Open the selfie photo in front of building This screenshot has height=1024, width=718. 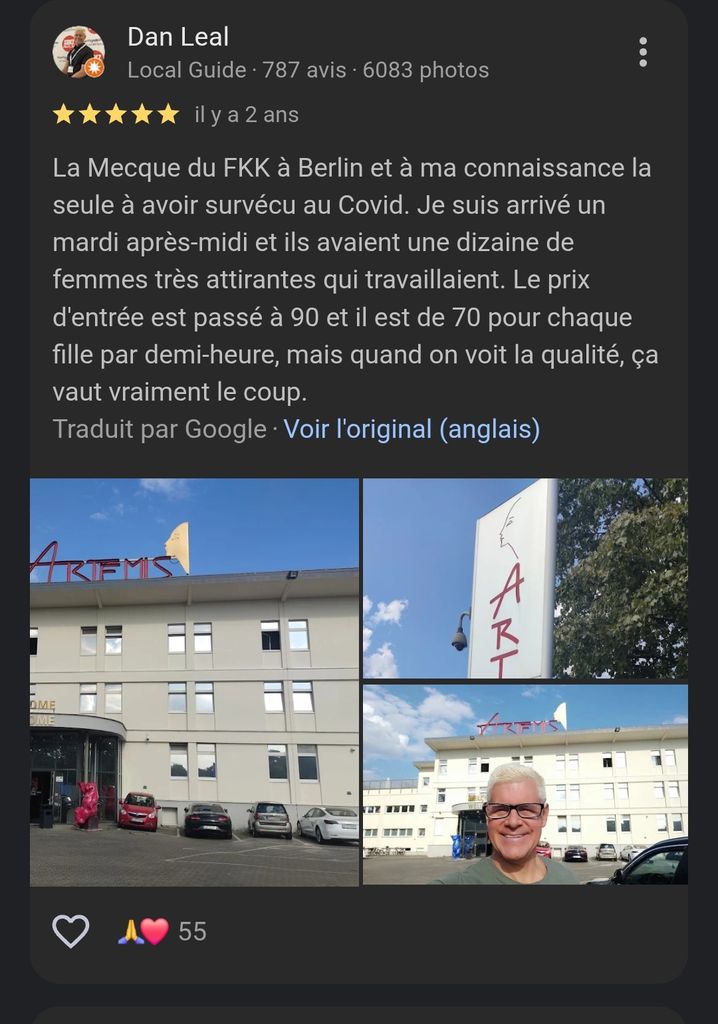point(525,785)
